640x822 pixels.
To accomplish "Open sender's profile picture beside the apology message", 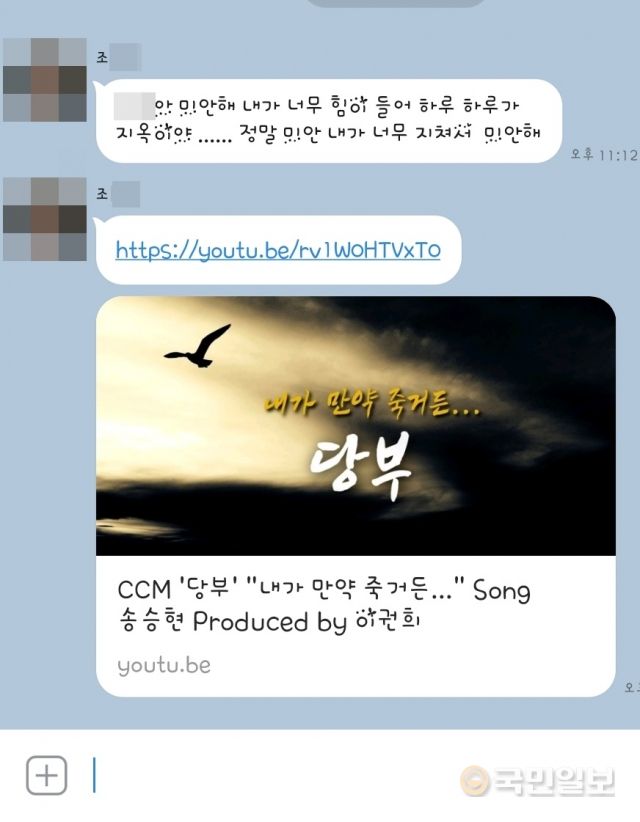I will click(45, 80).
